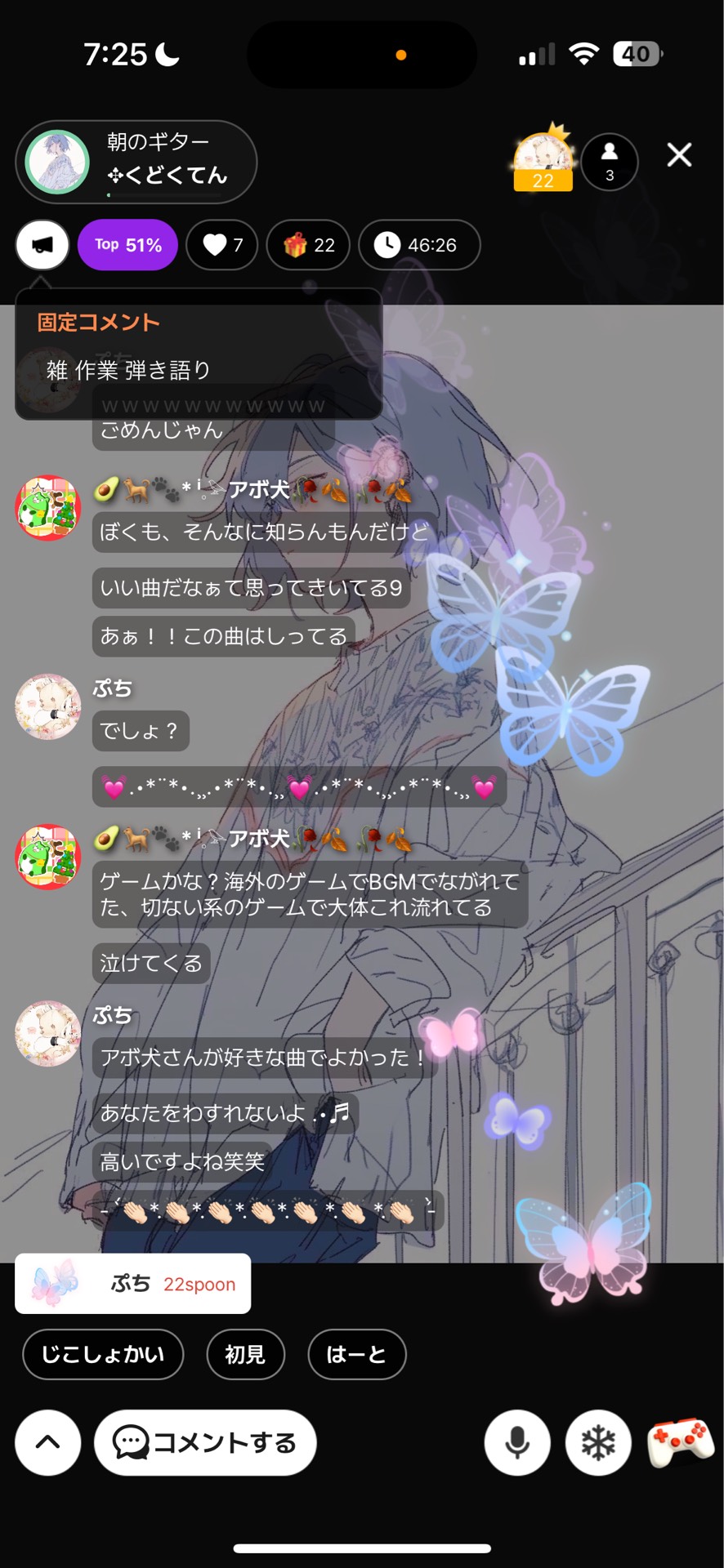Open the broadcaster profile くどくてん
Viewport: 724px width, 1568px height.
(136, 161)
